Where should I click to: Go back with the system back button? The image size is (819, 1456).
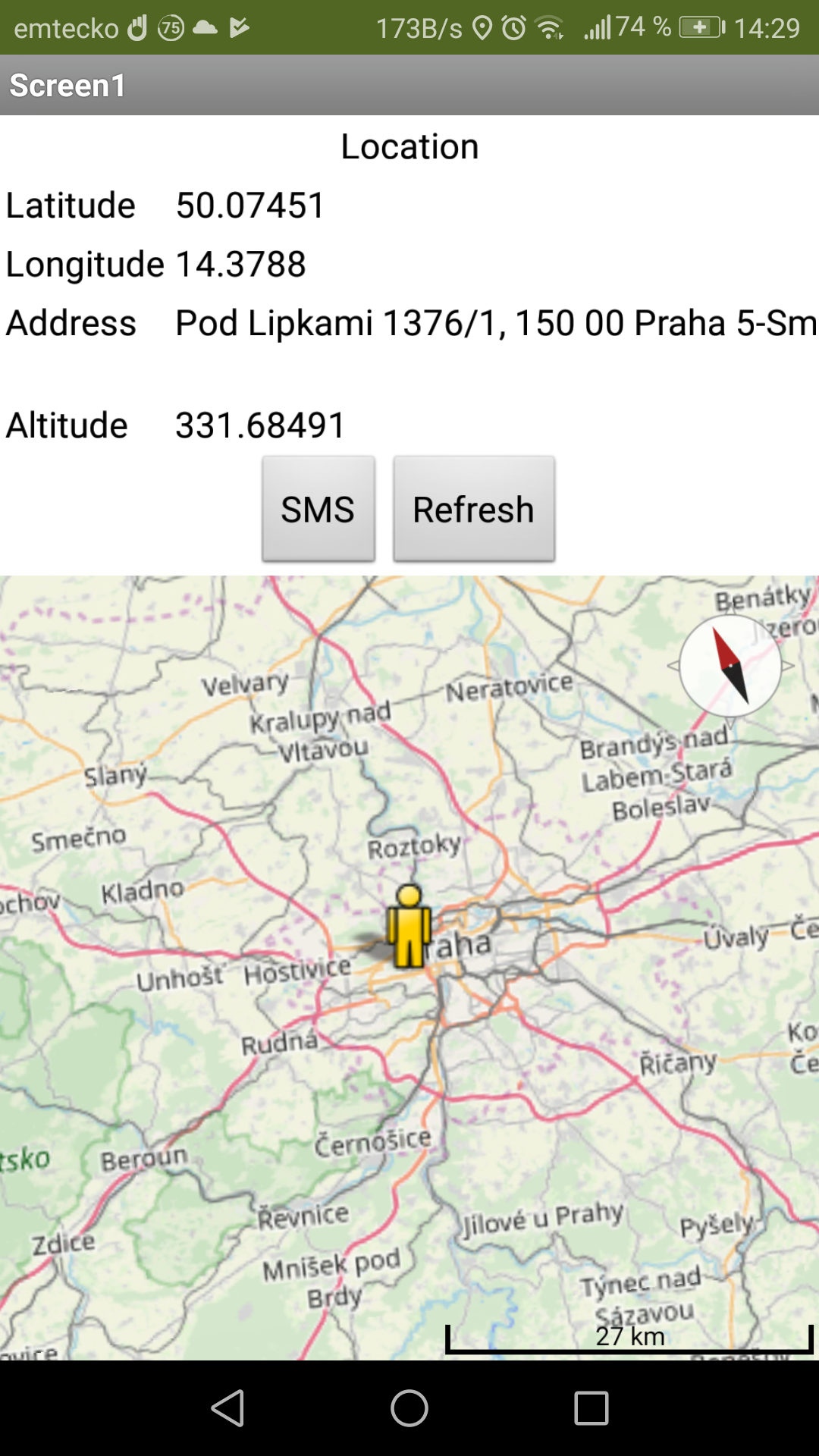coord(227,1408)
